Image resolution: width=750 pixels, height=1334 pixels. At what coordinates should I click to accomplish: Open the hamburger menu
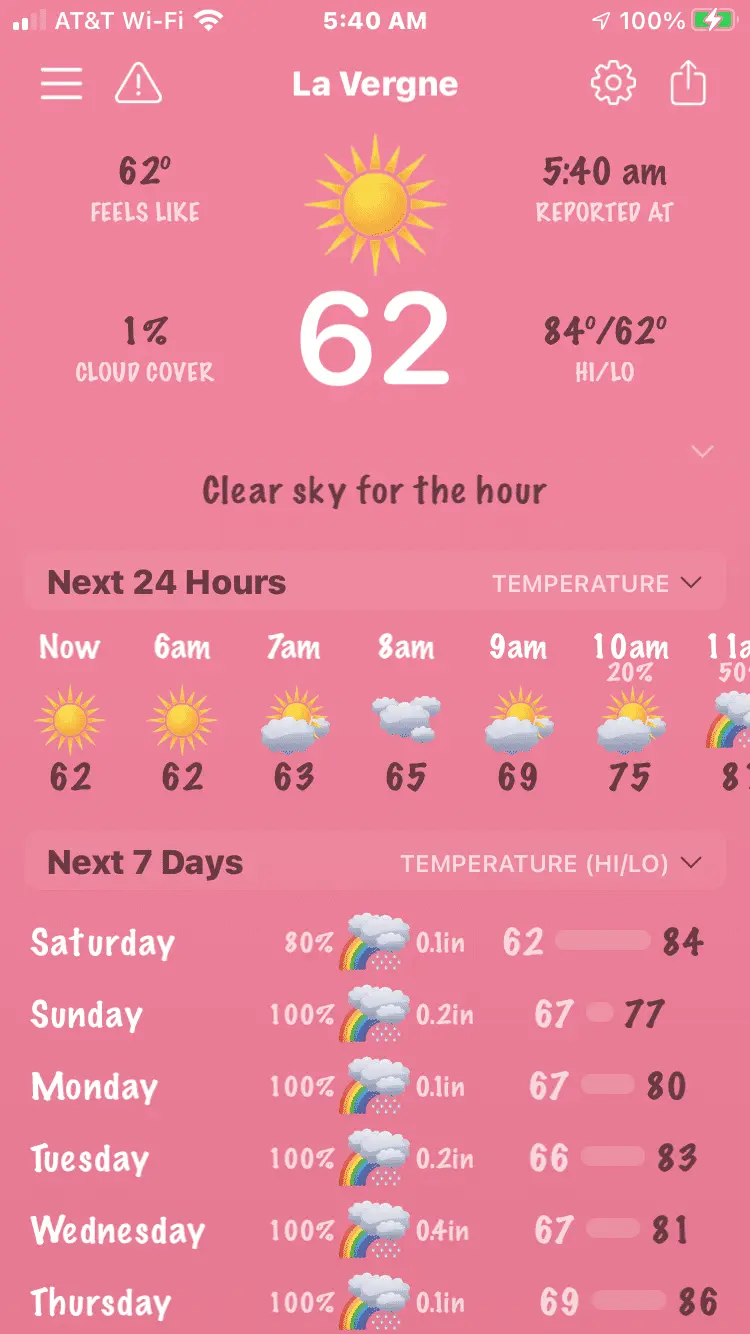tap(61, 83)
